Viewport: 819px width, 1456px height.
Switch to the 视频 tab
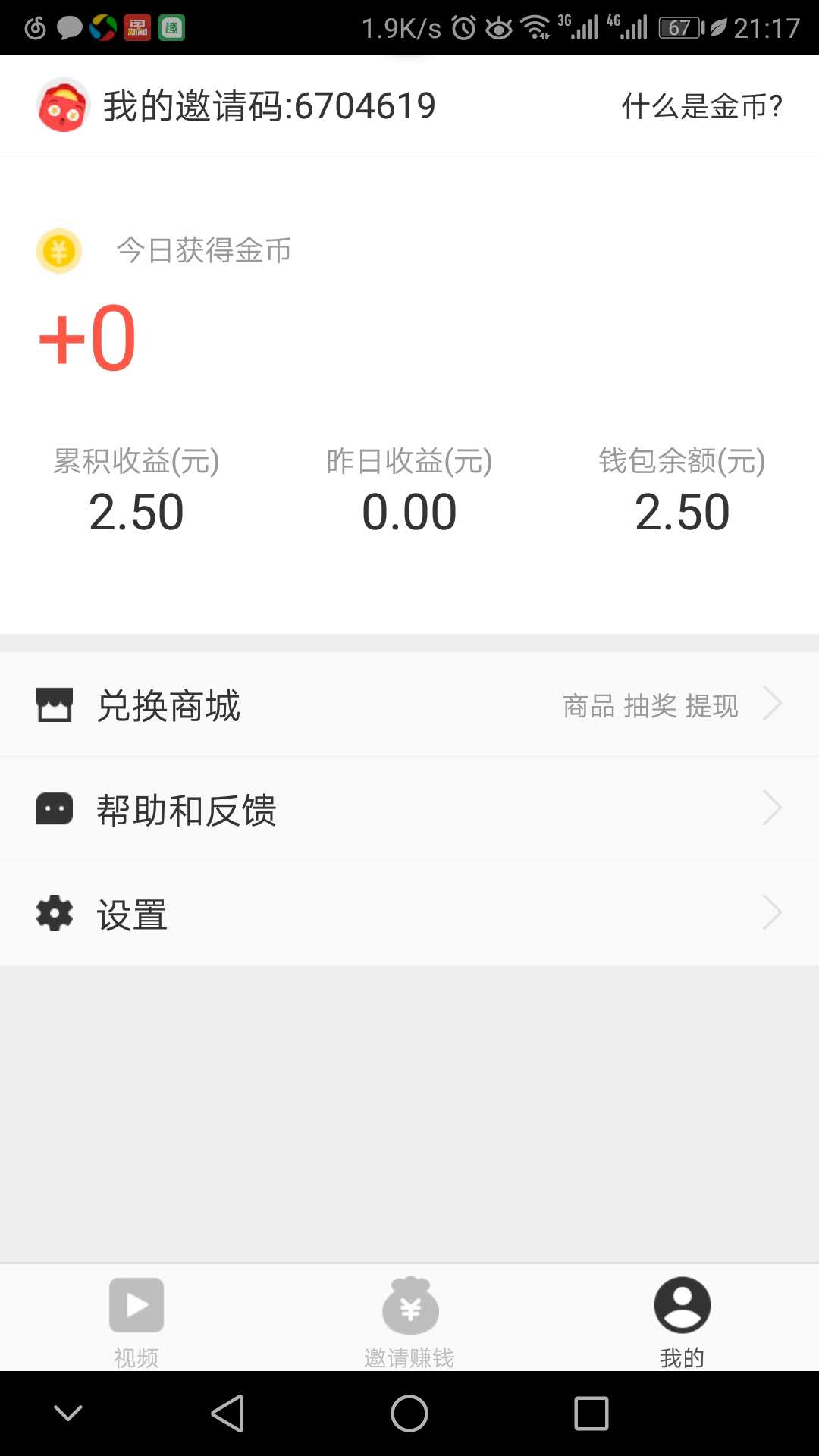pyautogui.click(x=136, y=1319)
